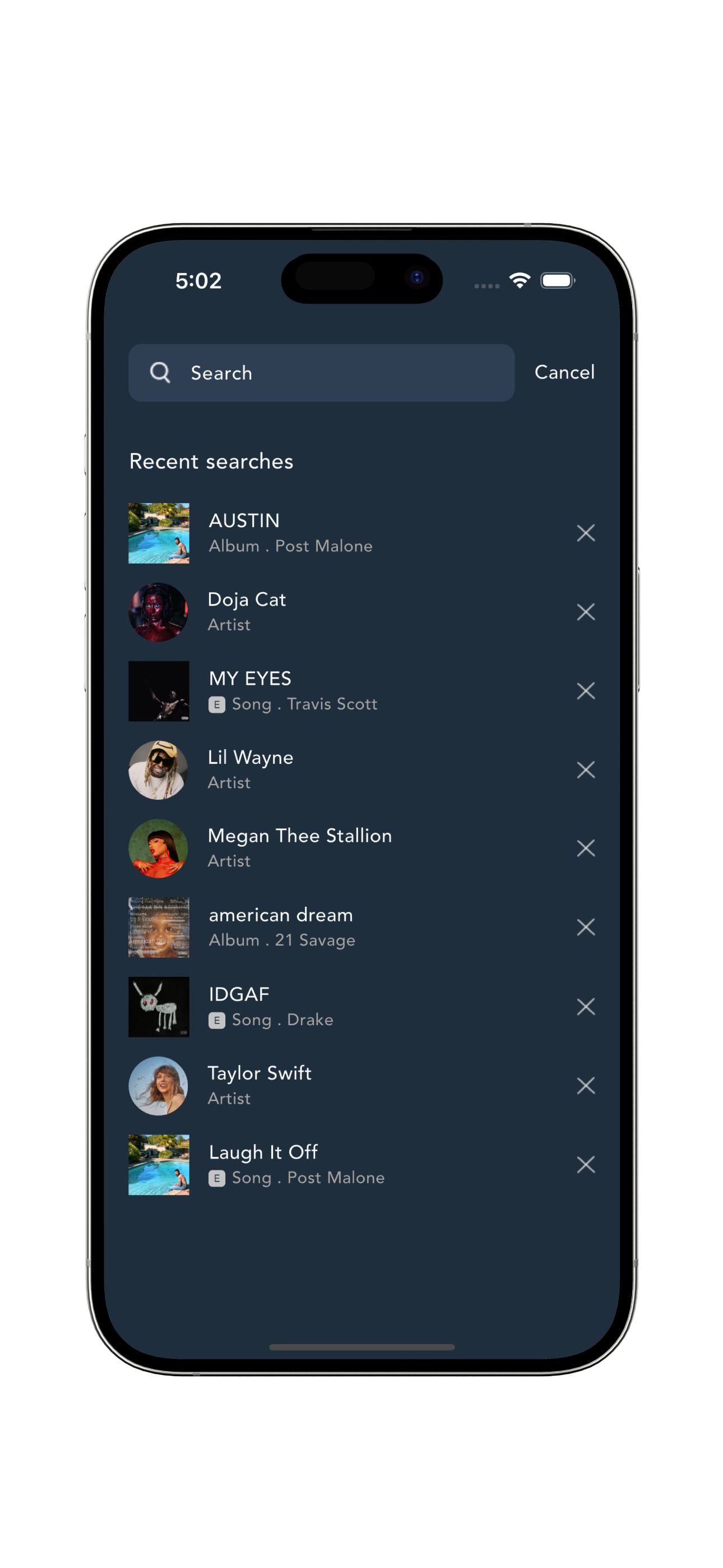
Task: Remove american dream from recent searches
Action: pyautogui.click(x=586, y=927)
